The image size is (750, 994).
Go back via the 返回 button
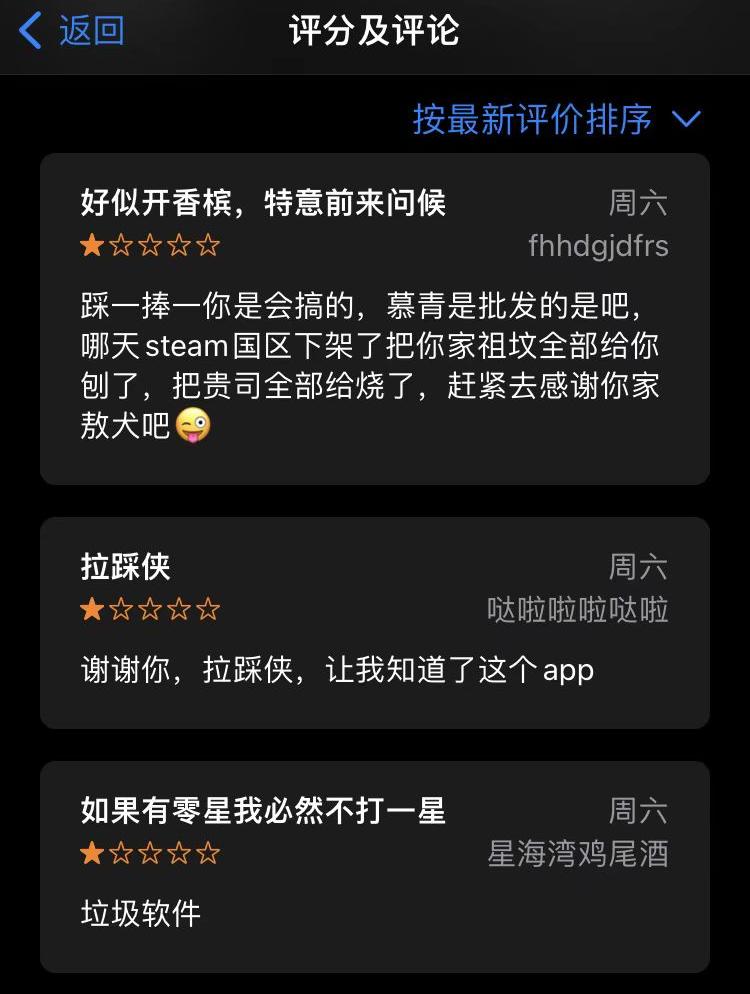tap(72, 31)
